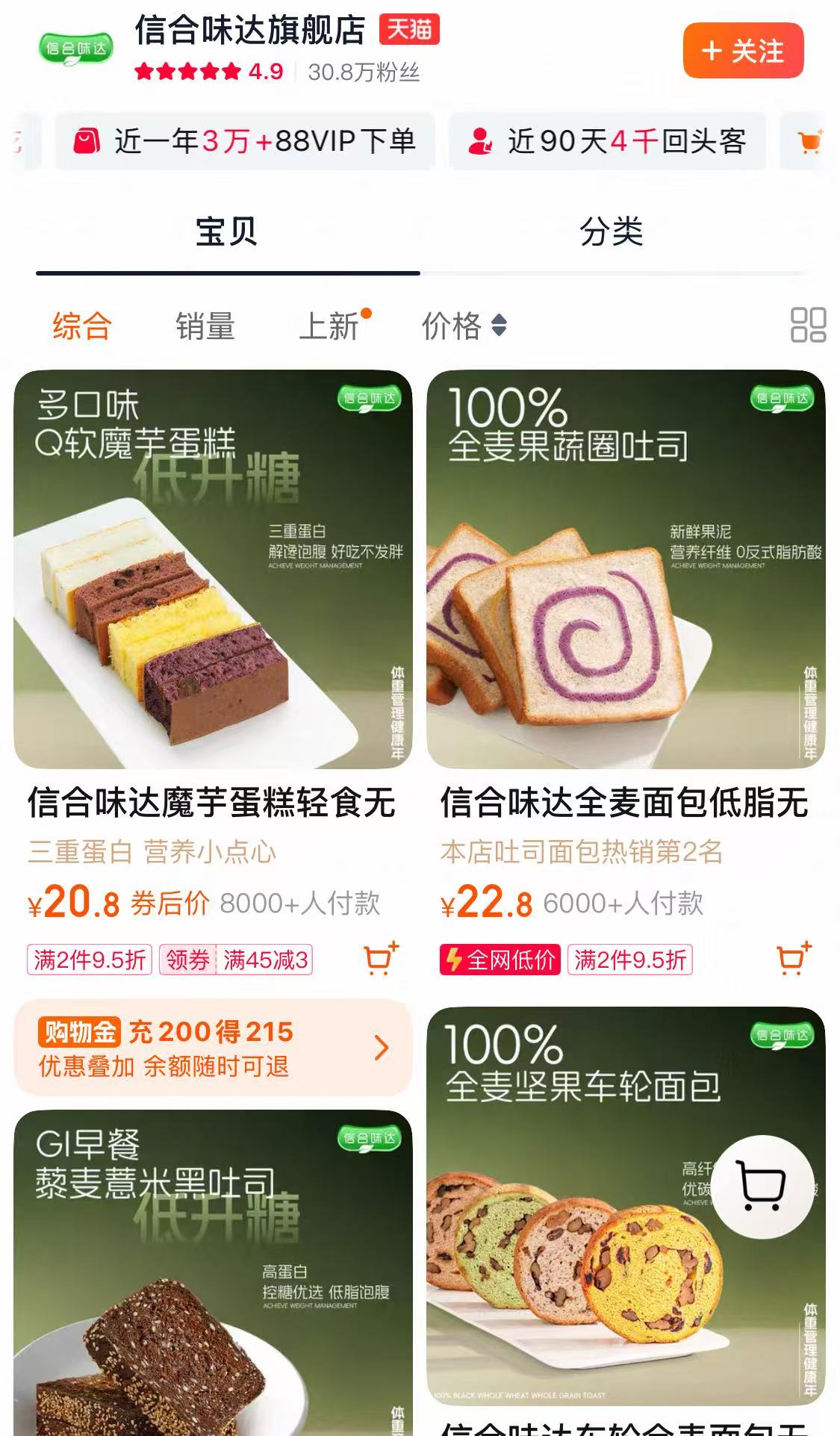Switch to the 分类 tab

tap(611, 231)
